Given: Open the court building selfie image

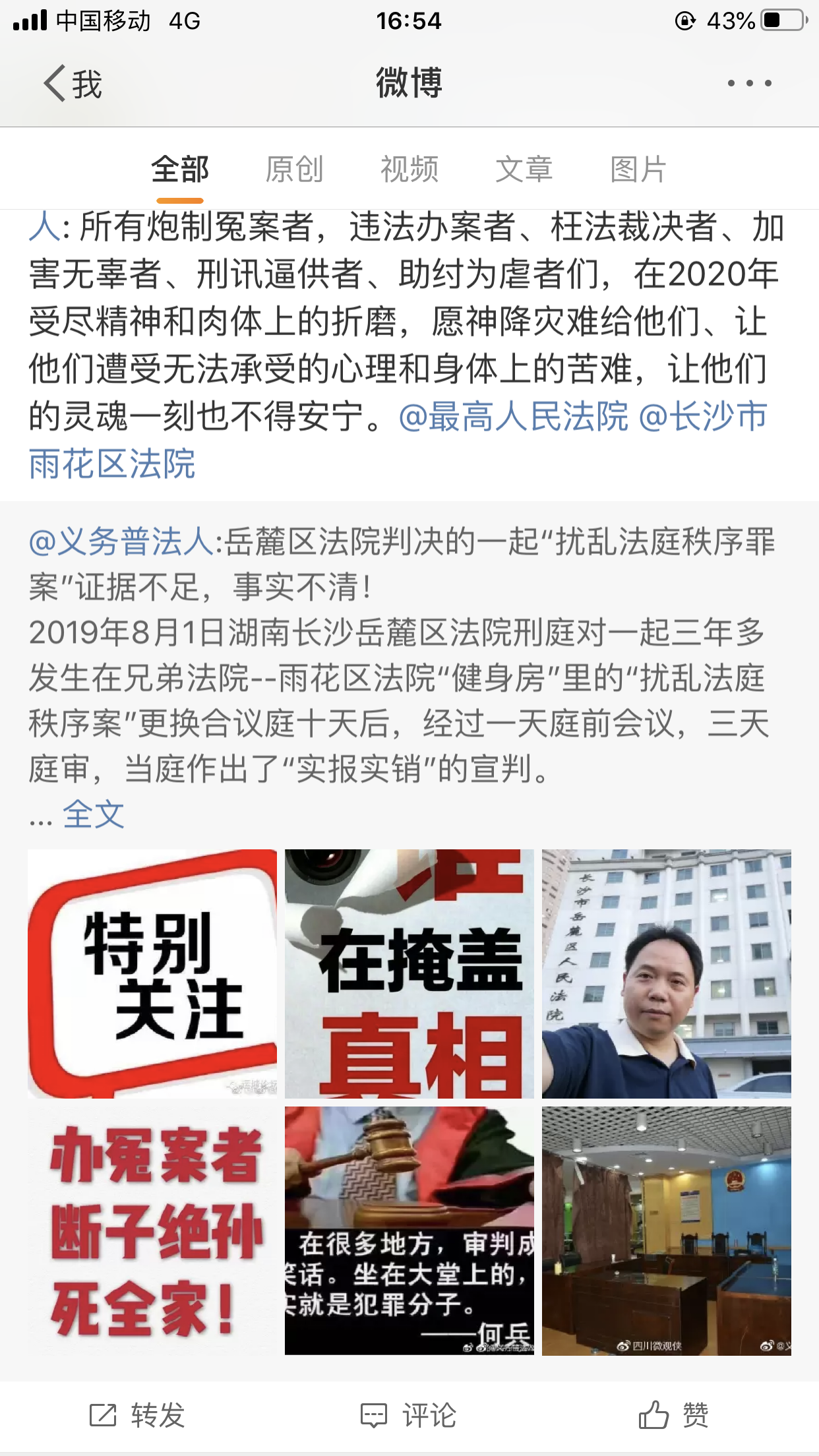Looking at the screenshot, I should click(x=666, y=973).
